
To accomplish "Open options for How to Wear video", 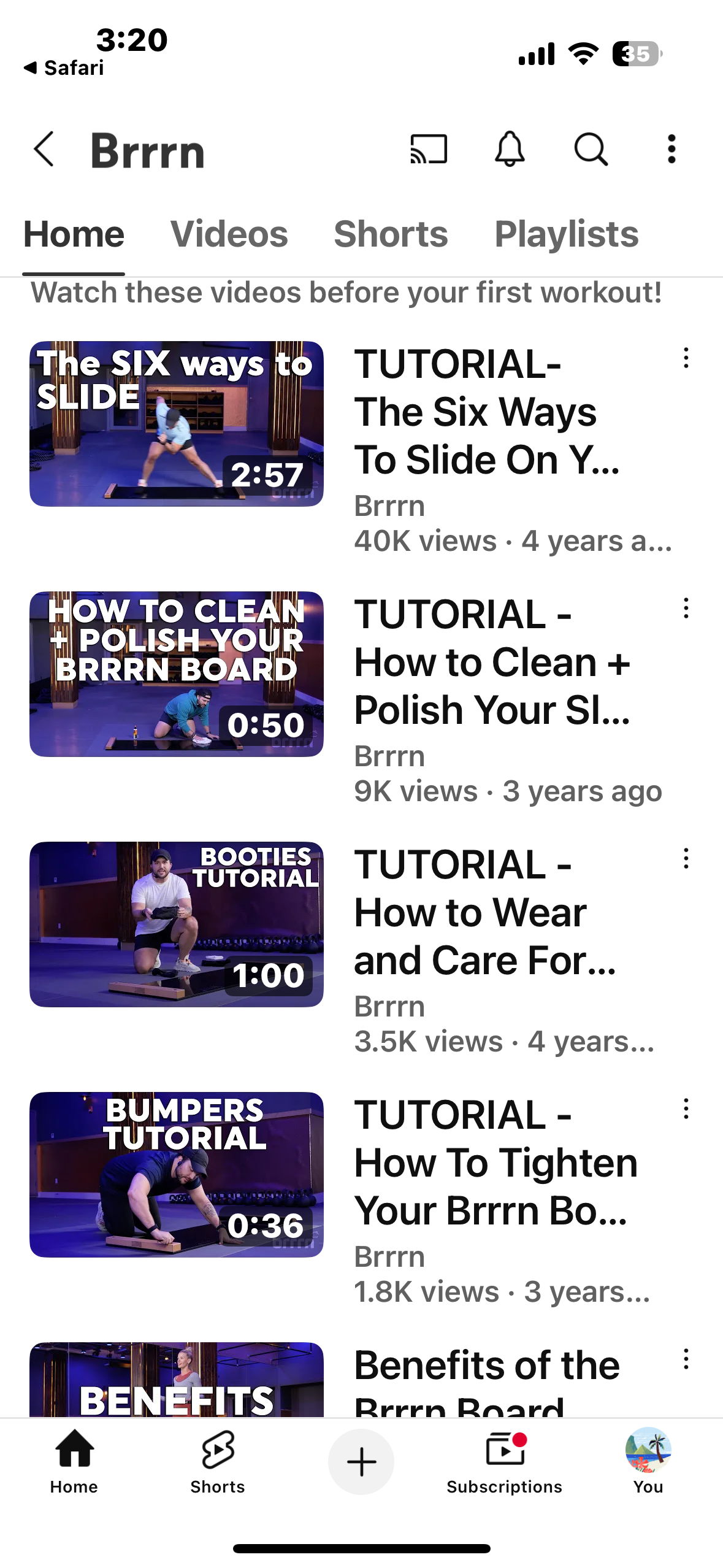I will 686,859.
